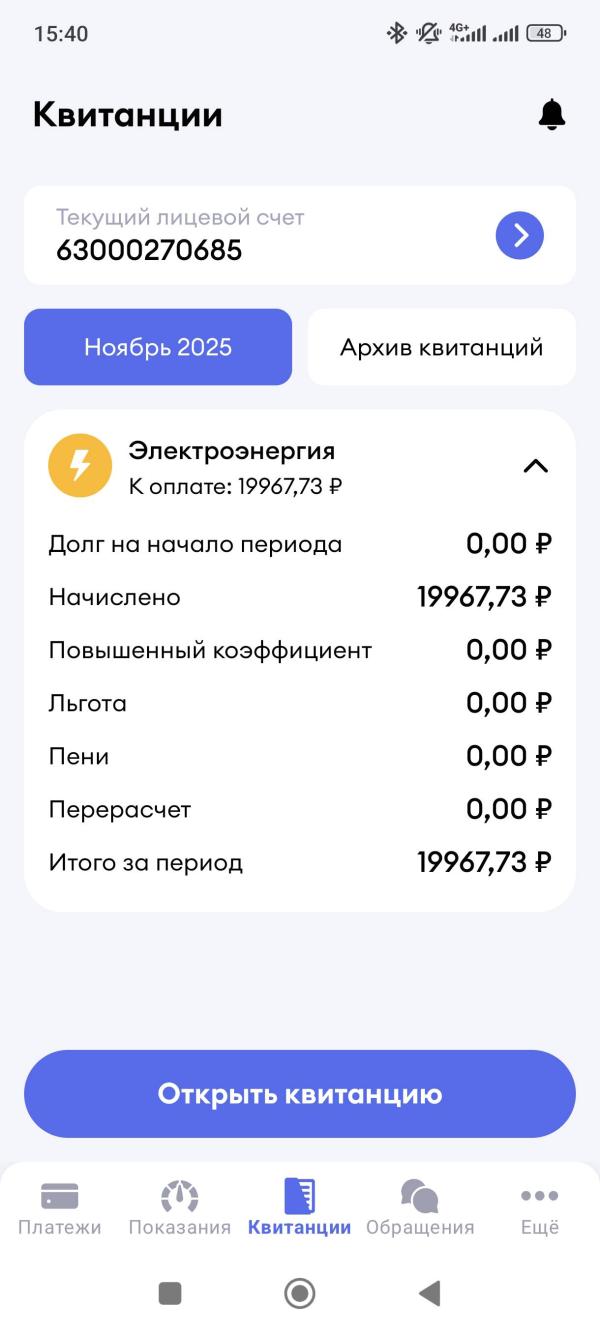Tap the arrow to change the current account
This screenshot has height=1333, width=600.
tap(520, 236)
